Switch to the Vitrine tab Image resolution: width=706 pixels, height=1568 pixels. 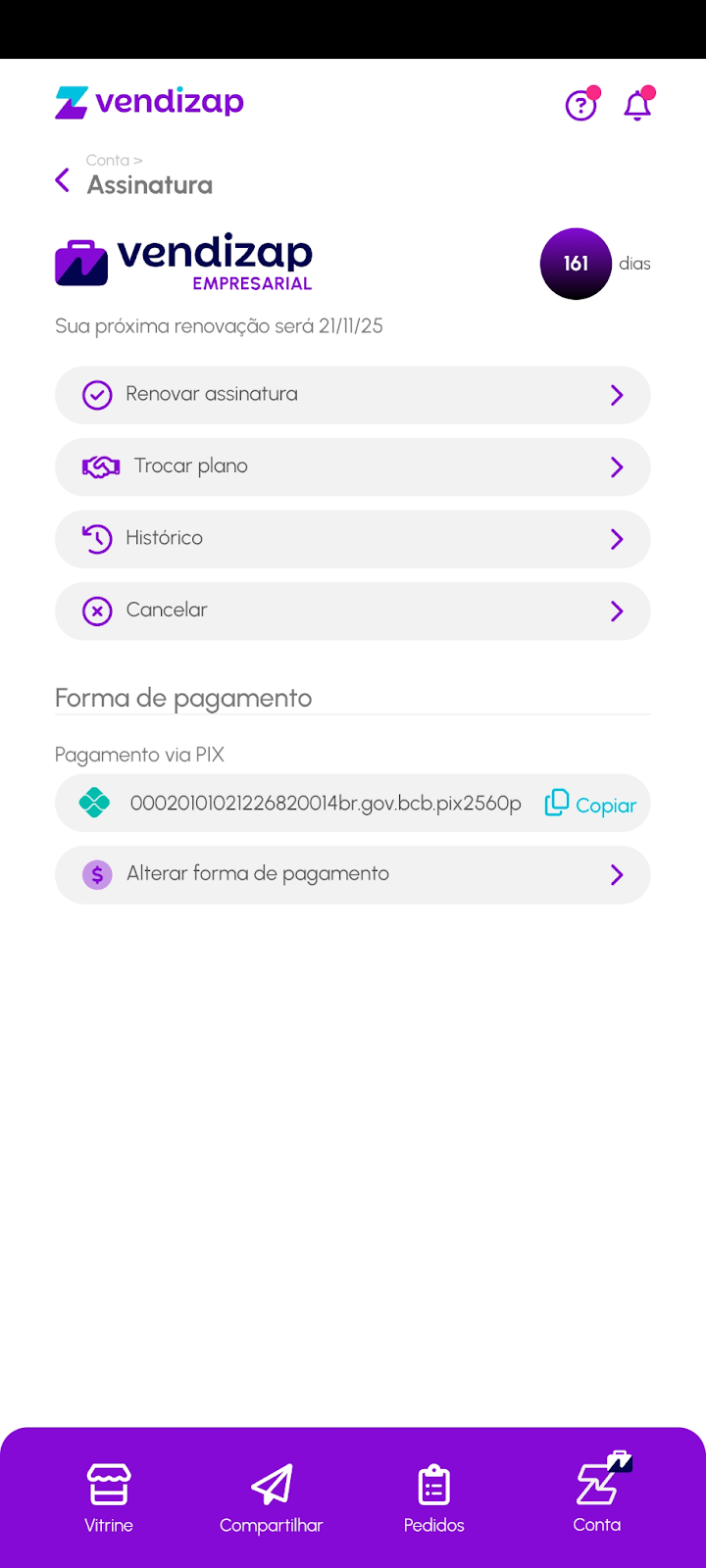(x=109, y=1497)
